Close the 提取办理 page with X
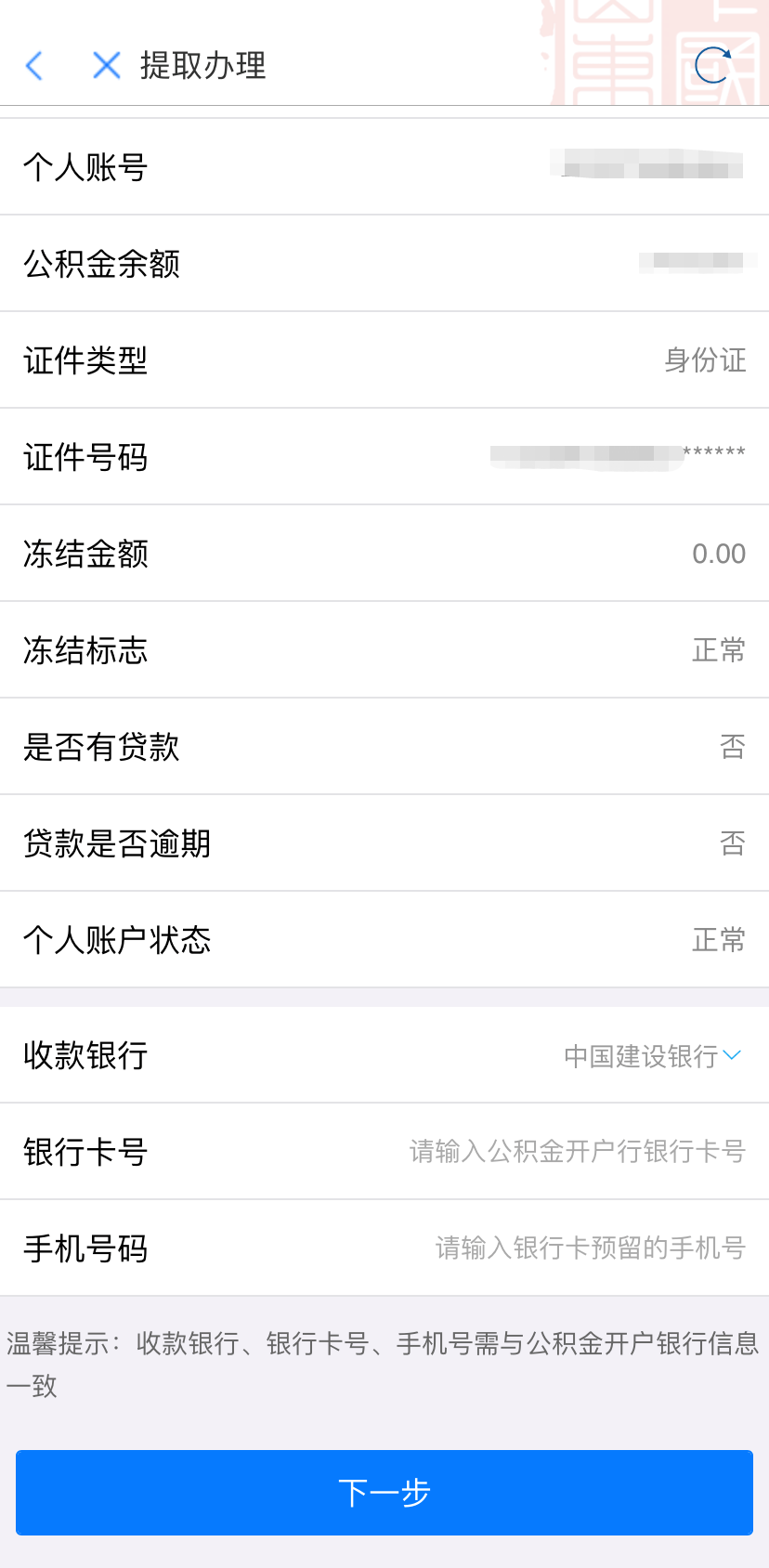The height and width of the screenshot is (1568, 769). coord(107,66)
